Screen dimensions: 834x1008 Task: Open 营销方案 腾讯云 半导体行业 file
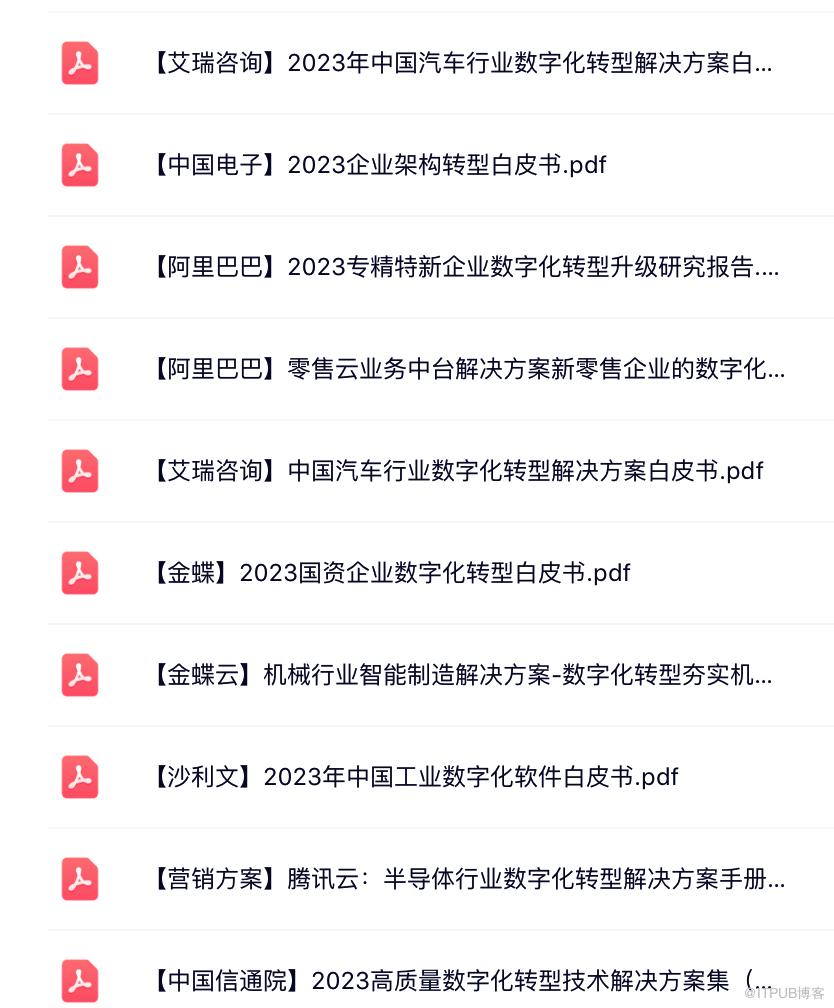(x=467, y=879)
